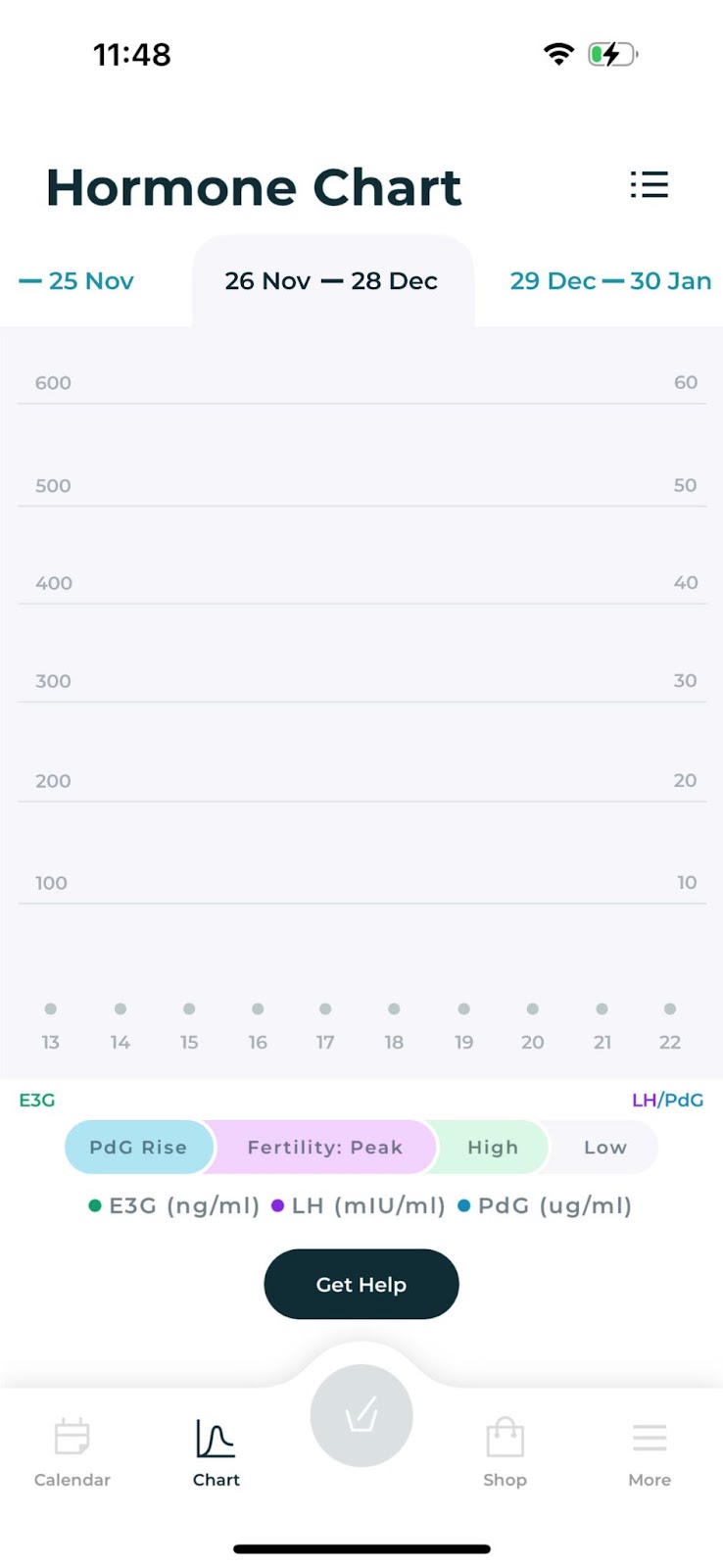Open the More menu tab
The height and width of the screenshot is (1568, 723).
pyautogui.click(x=649, y=1452)
